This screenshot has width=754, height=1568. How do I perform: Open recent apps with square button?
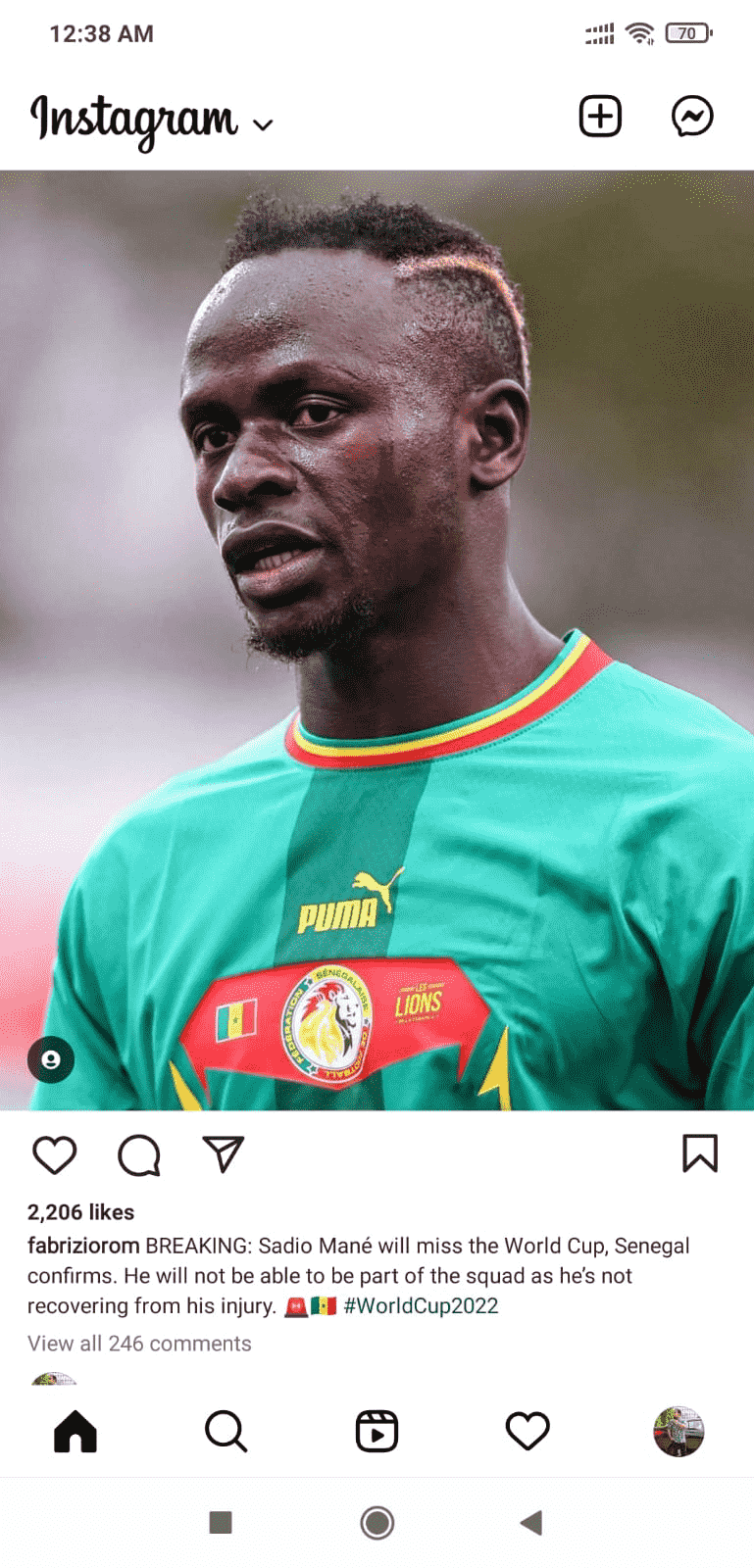tap(221, 1522)
